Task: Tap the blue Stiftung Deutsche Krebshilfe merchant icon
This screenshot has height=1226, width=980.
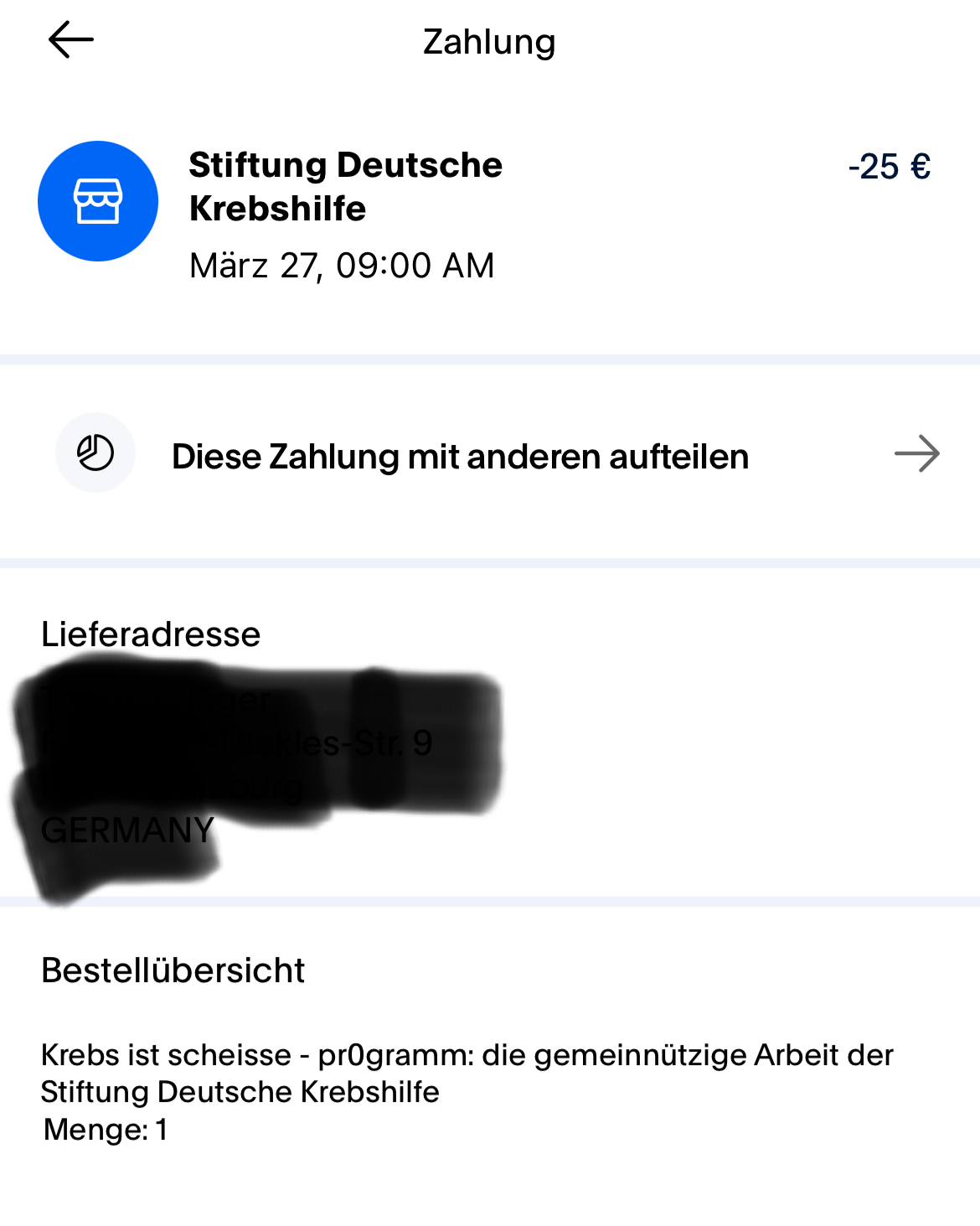Action: 98,201
